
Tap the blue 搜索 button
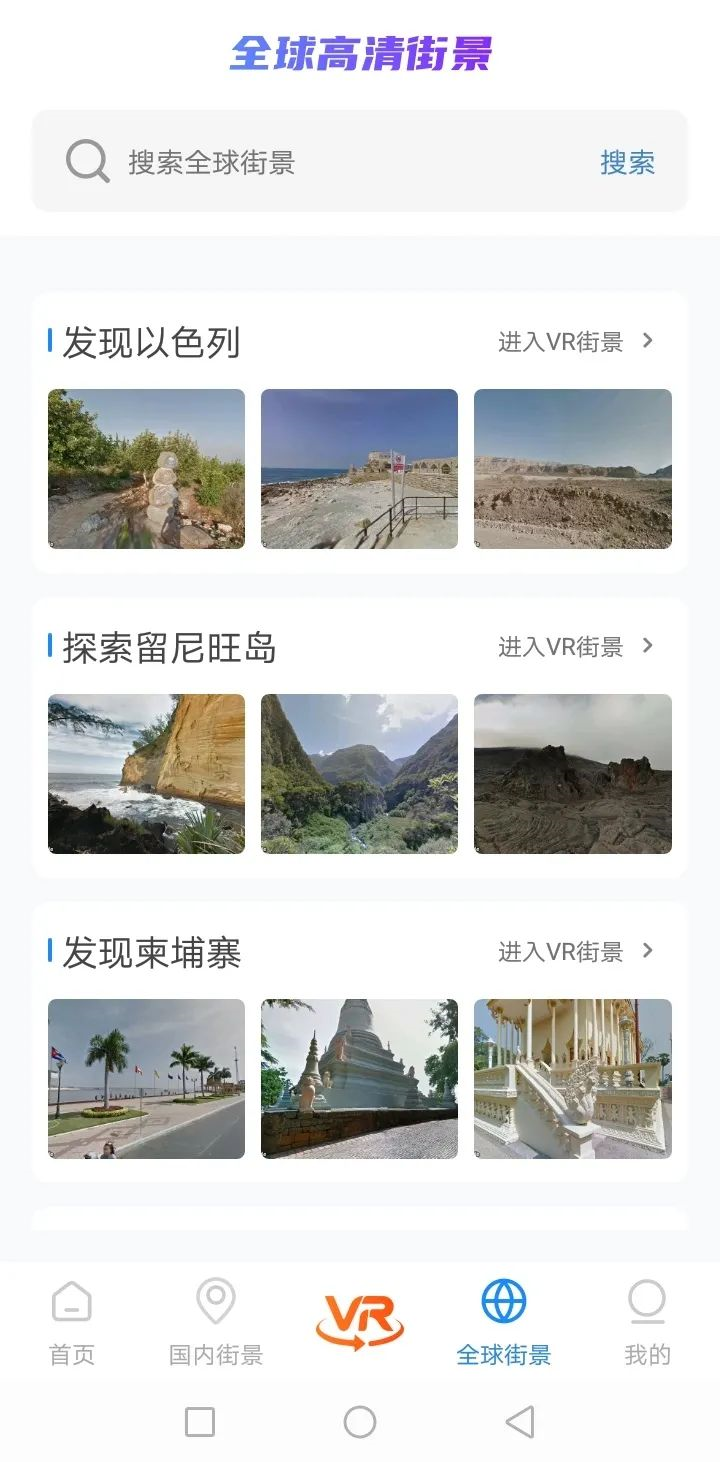(627, 162)
